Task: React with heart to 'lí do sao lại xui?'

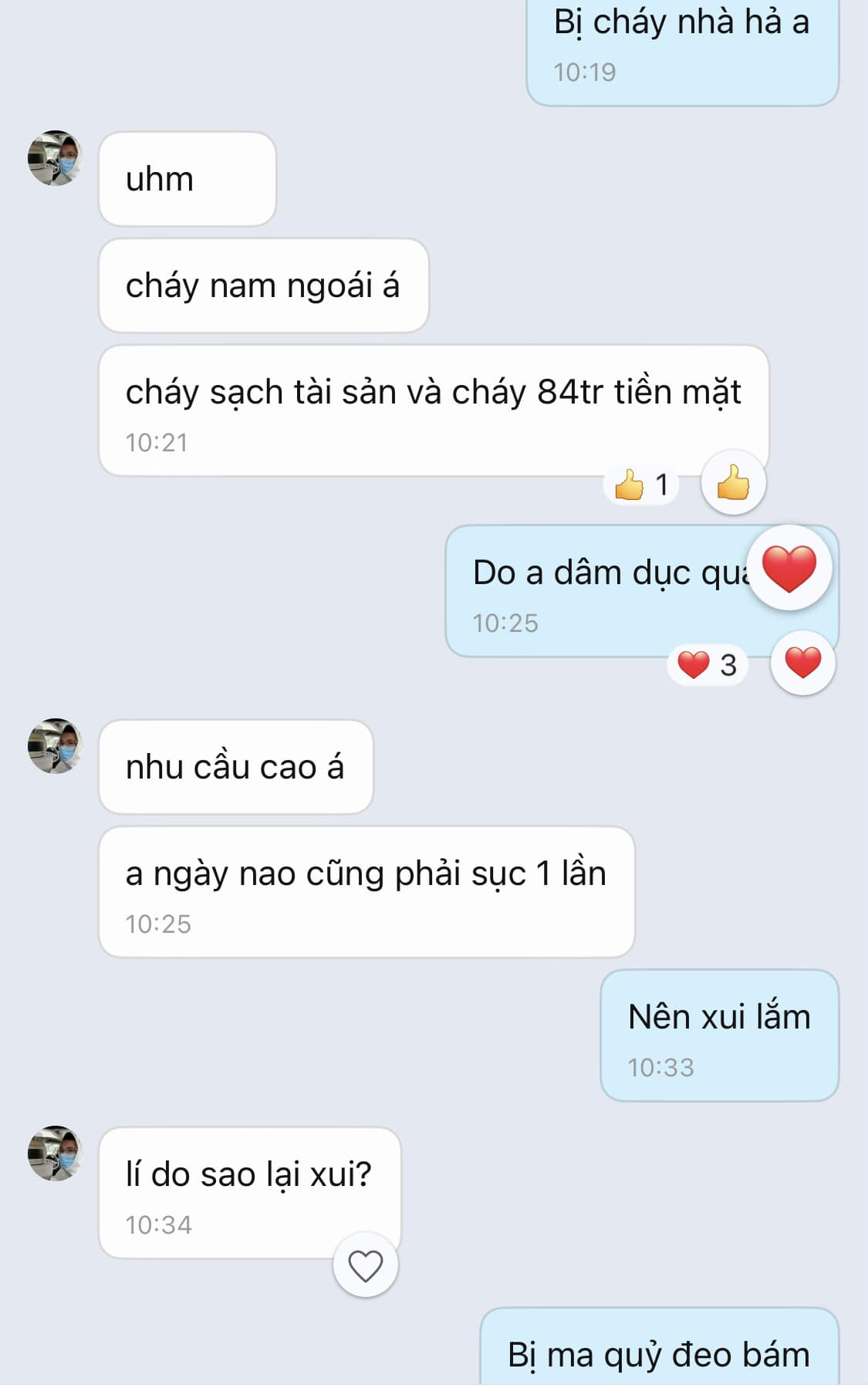Action: 366,1265
